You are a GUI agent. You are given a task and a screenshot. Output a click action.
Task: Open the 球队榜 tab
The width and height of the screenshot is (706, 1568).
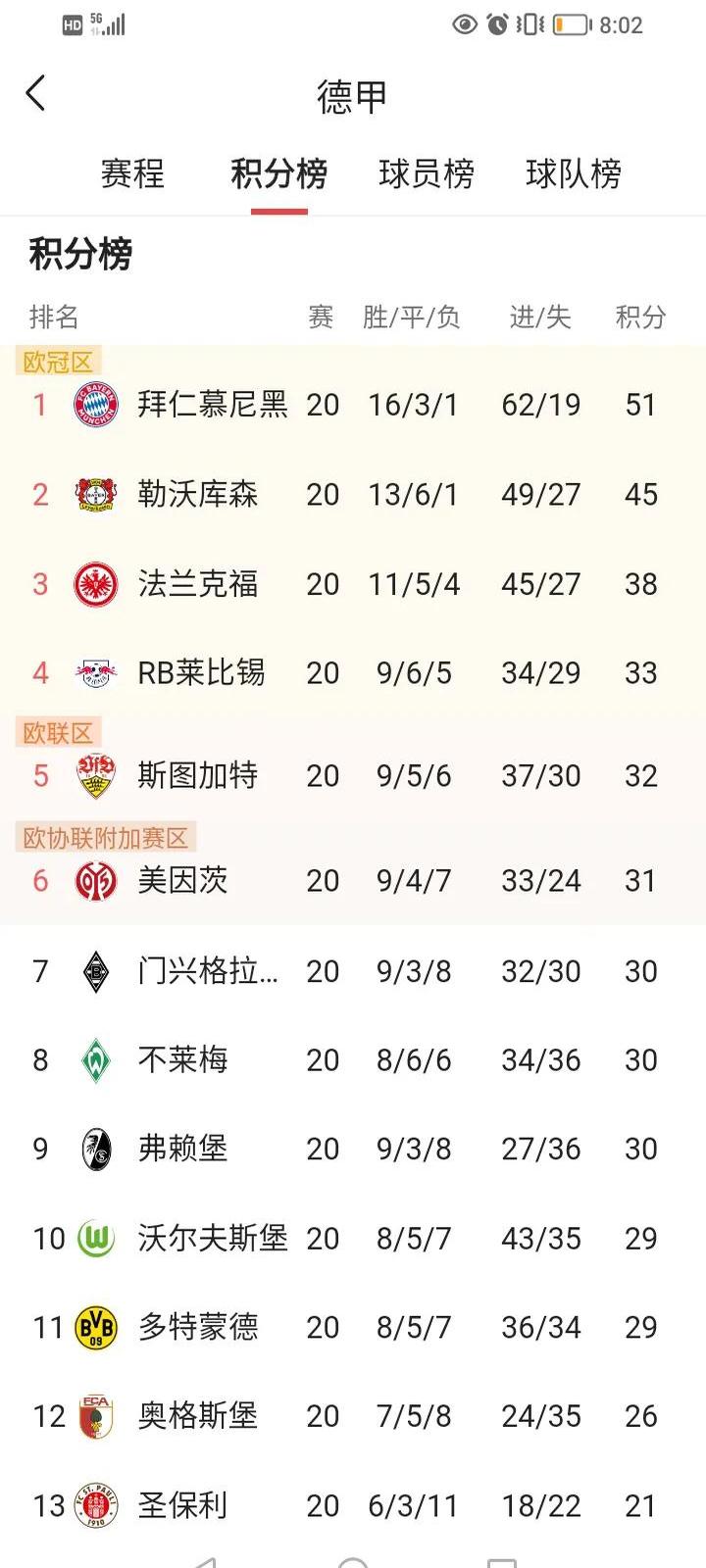574,173
